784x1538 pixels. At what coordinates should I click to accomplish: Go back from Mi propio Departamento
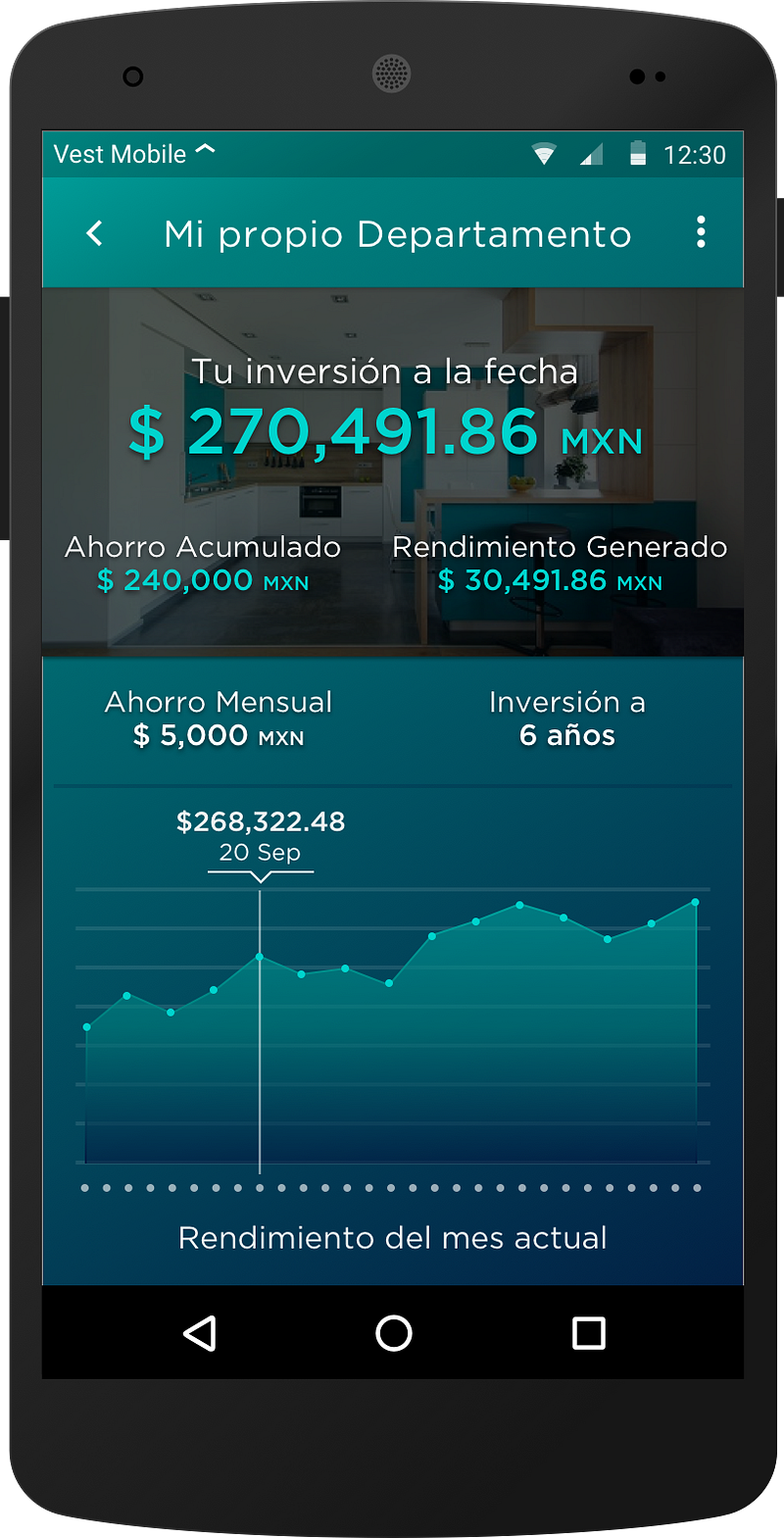[x=95, y=233]
